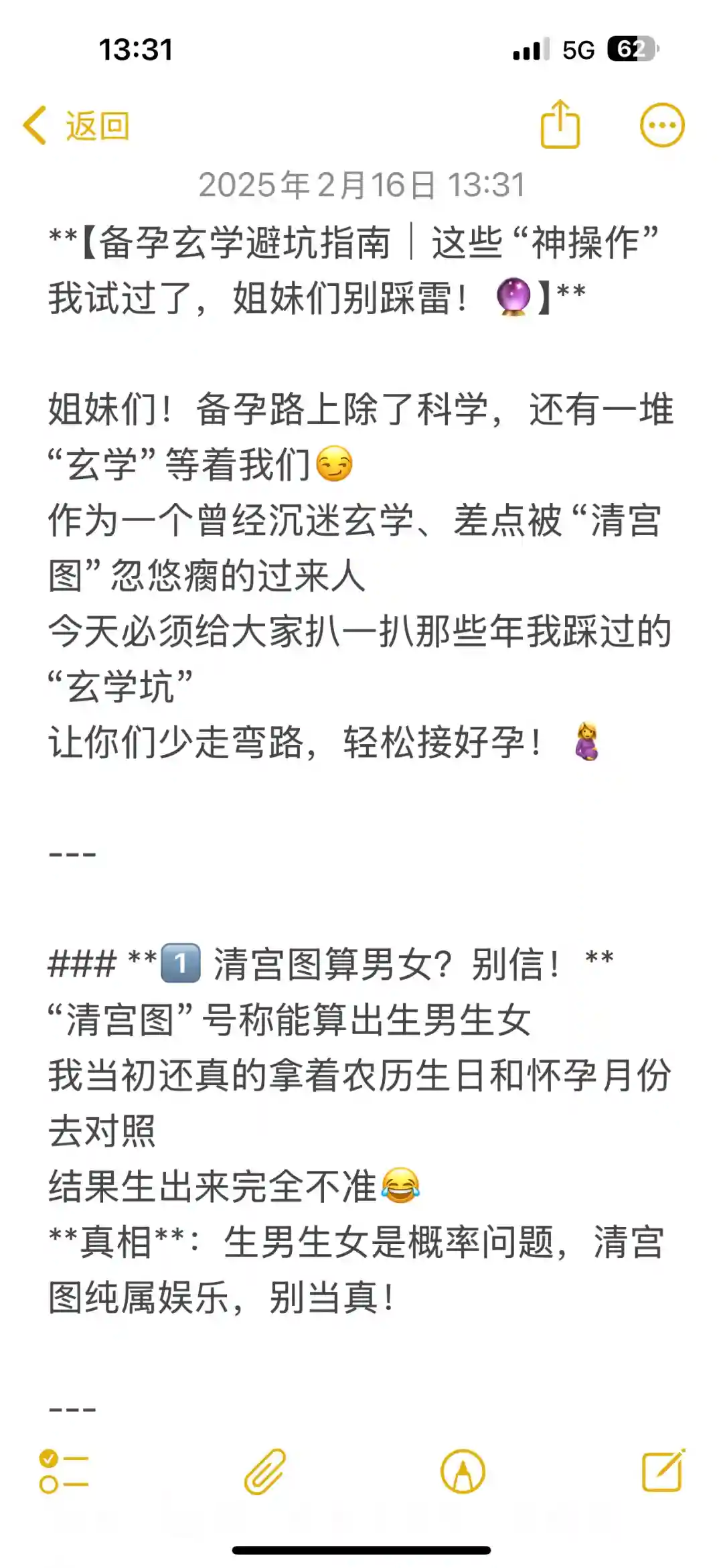Open the more options ellipsis menu
Viewport: 723px width, 1568px height.
(x=662, y=125)
